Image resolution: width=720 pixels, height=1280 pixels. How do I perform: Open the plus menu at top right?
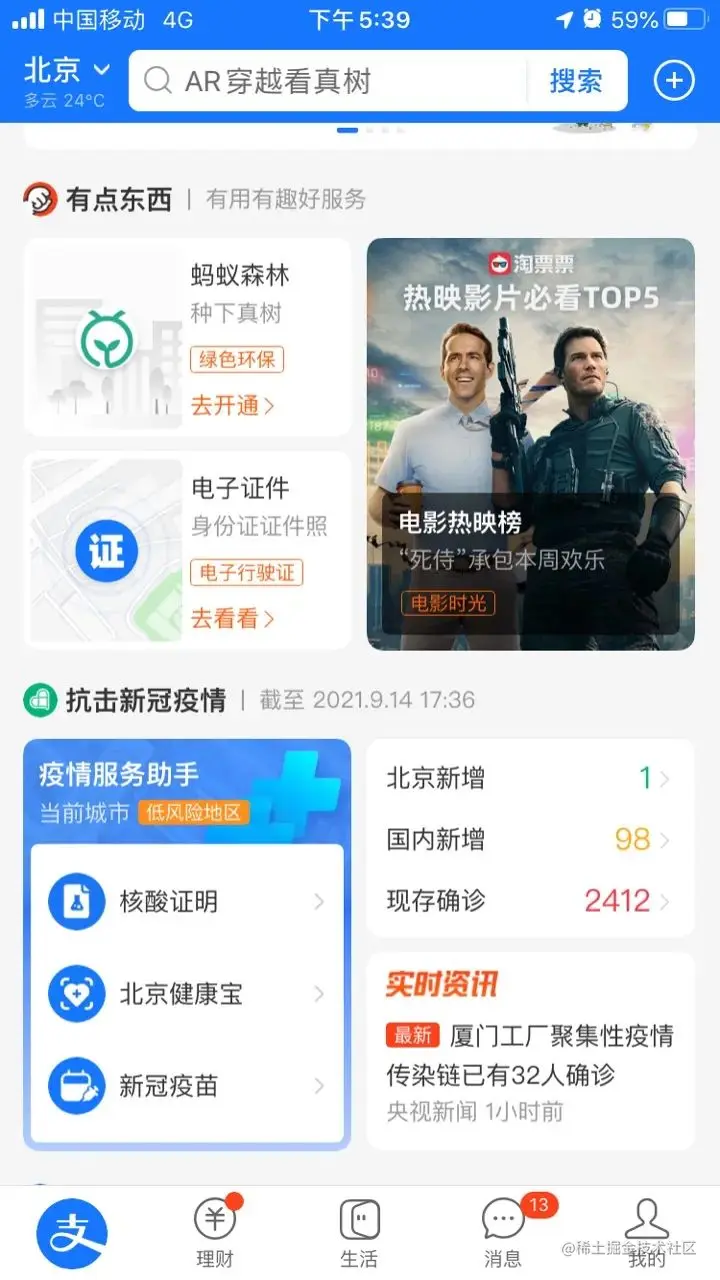674,81
